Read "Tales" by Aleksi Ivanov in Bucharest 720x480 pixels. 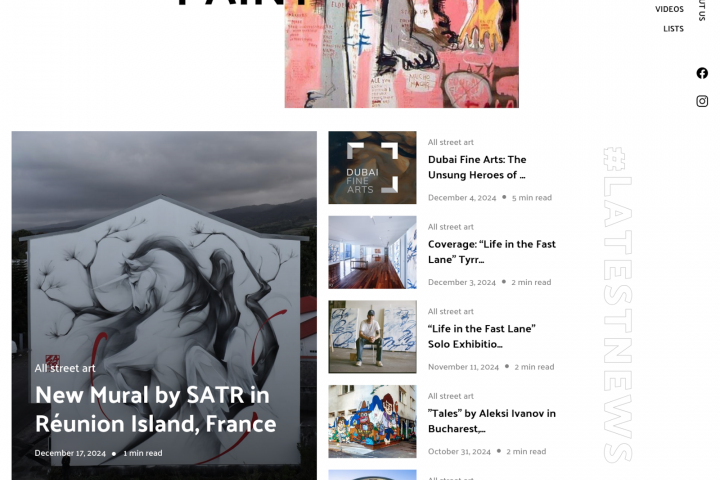(491, 421)
